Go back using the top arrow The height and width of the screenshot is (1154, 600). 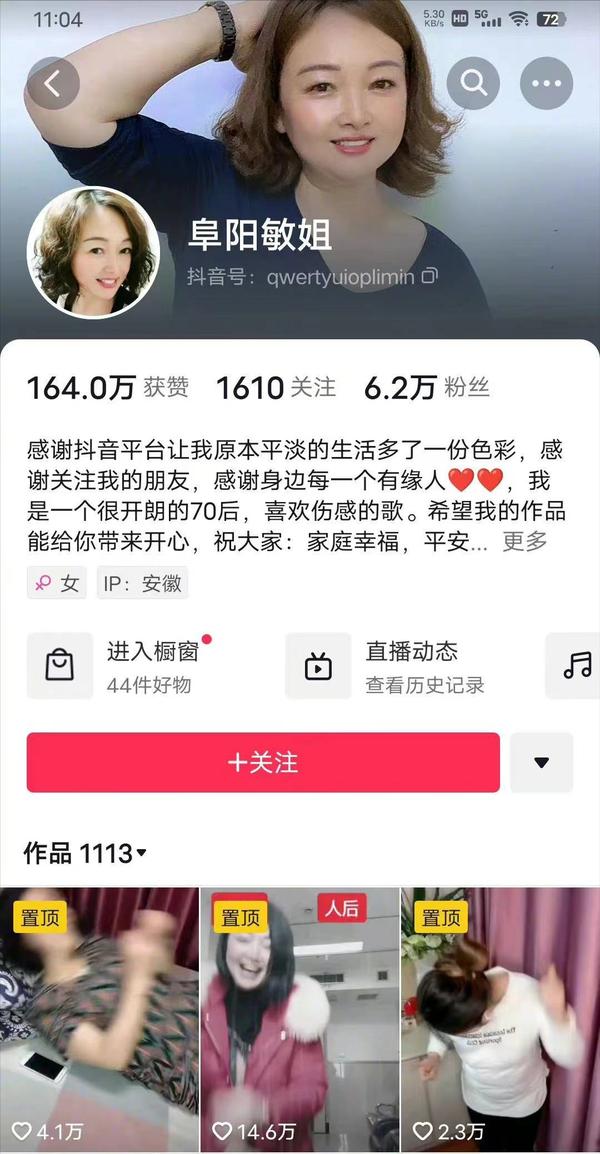pos(53,84)
